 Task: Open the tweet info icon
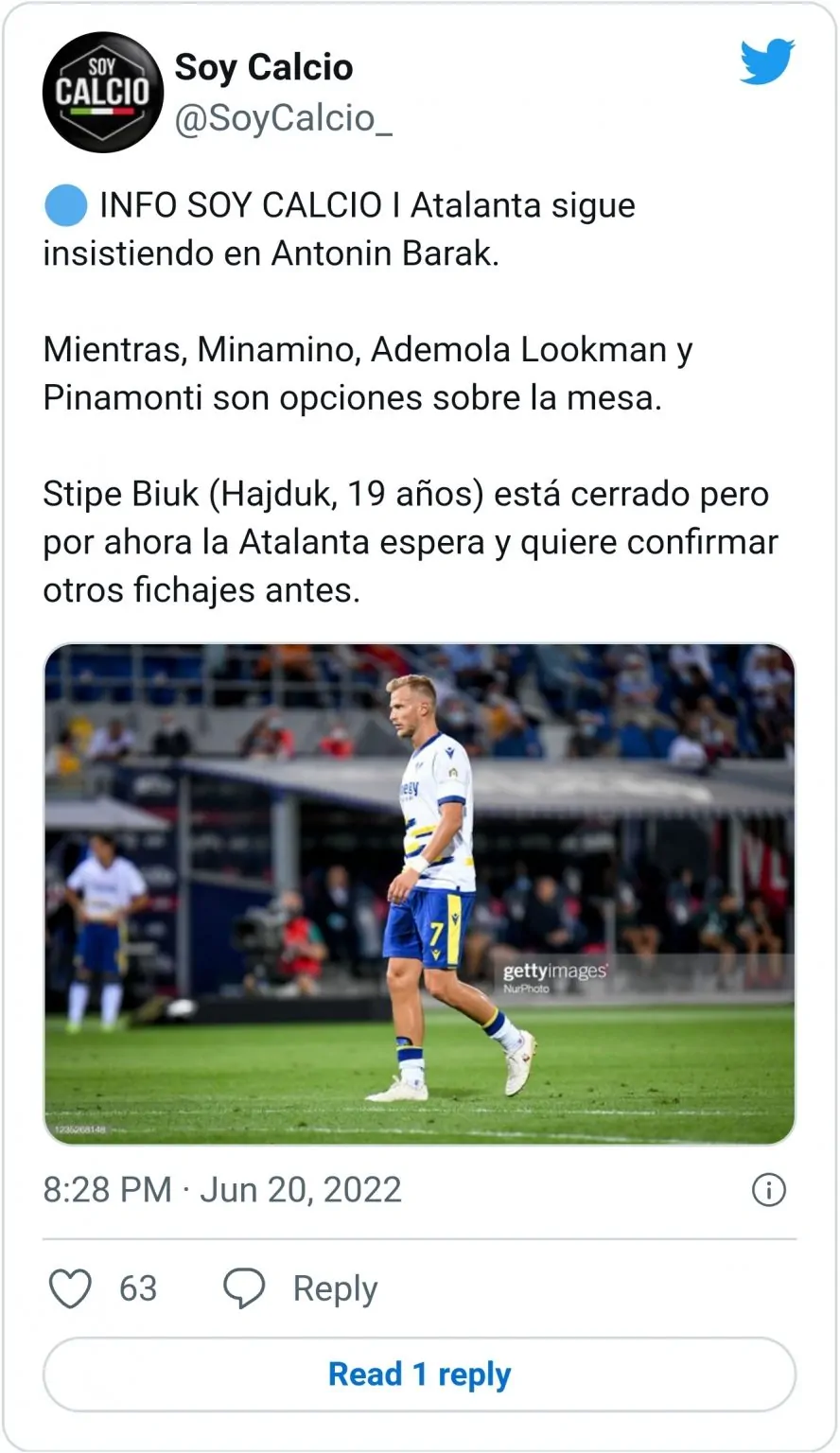(768, 1190)
